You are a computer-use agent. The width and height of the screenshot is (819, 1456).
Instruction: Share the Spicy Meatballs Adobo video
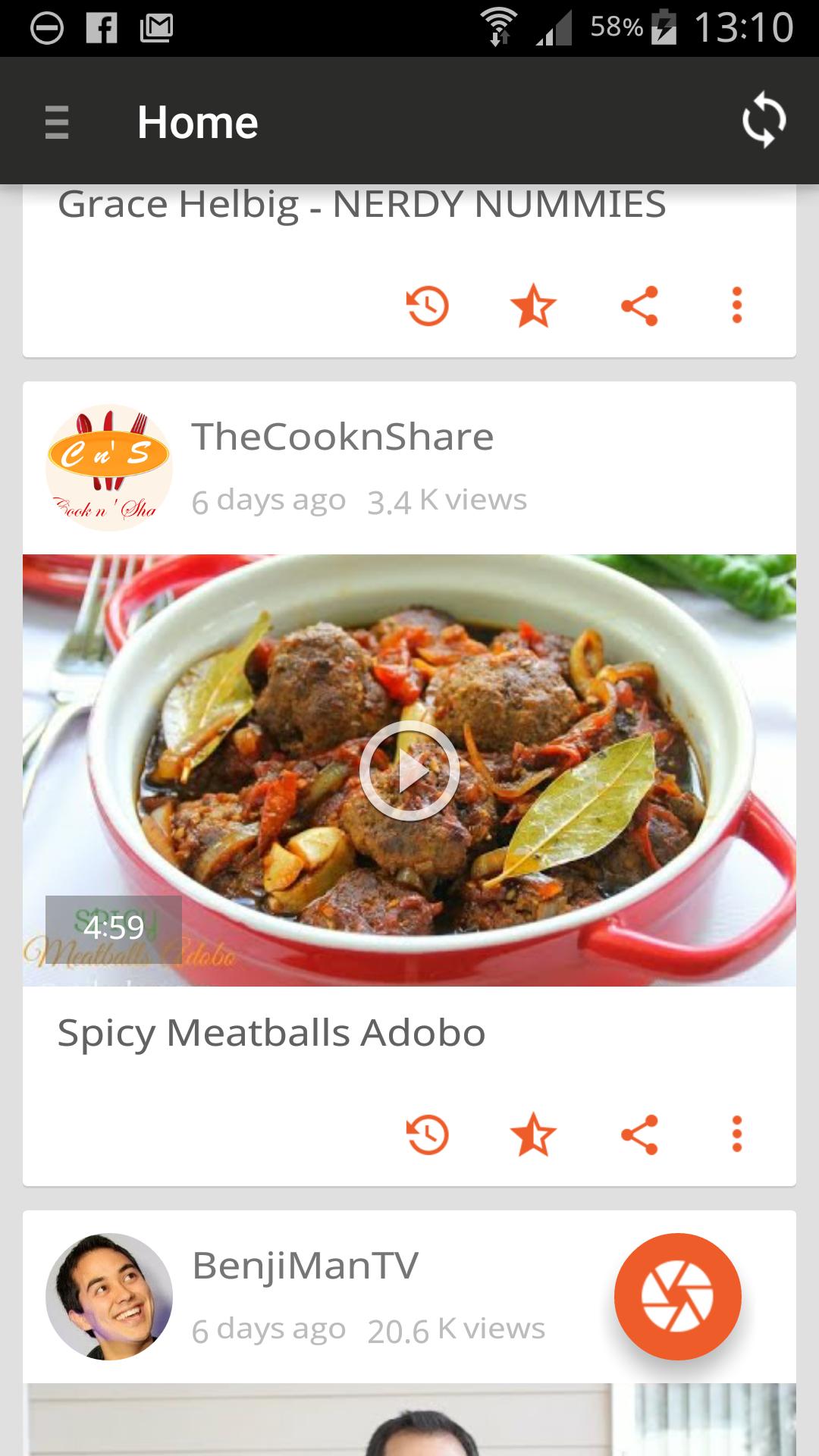640,1134
